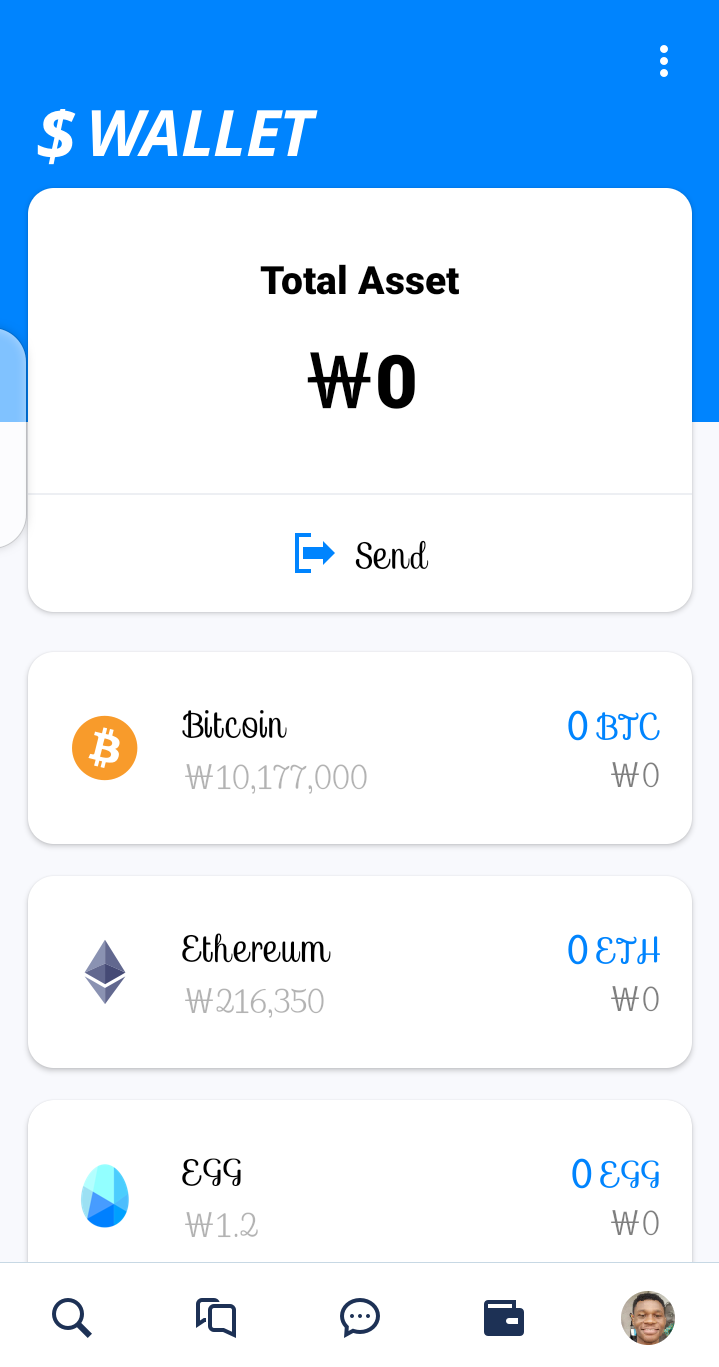Select the wallet tab
The height and width of the screenshot is (1367, 719).
[x=504, y=1317]
